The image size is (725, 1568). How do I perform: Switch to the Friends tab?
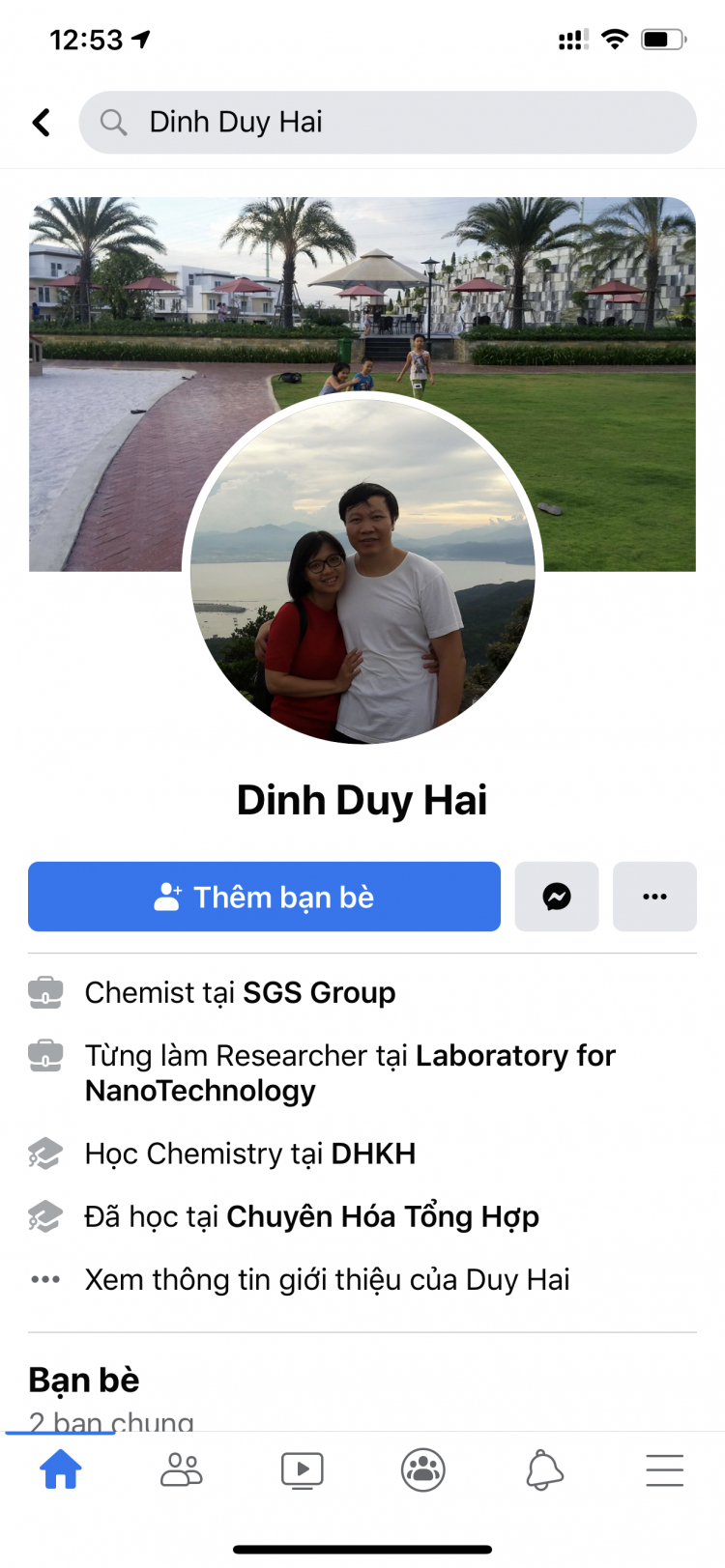tap(181, 1470)
